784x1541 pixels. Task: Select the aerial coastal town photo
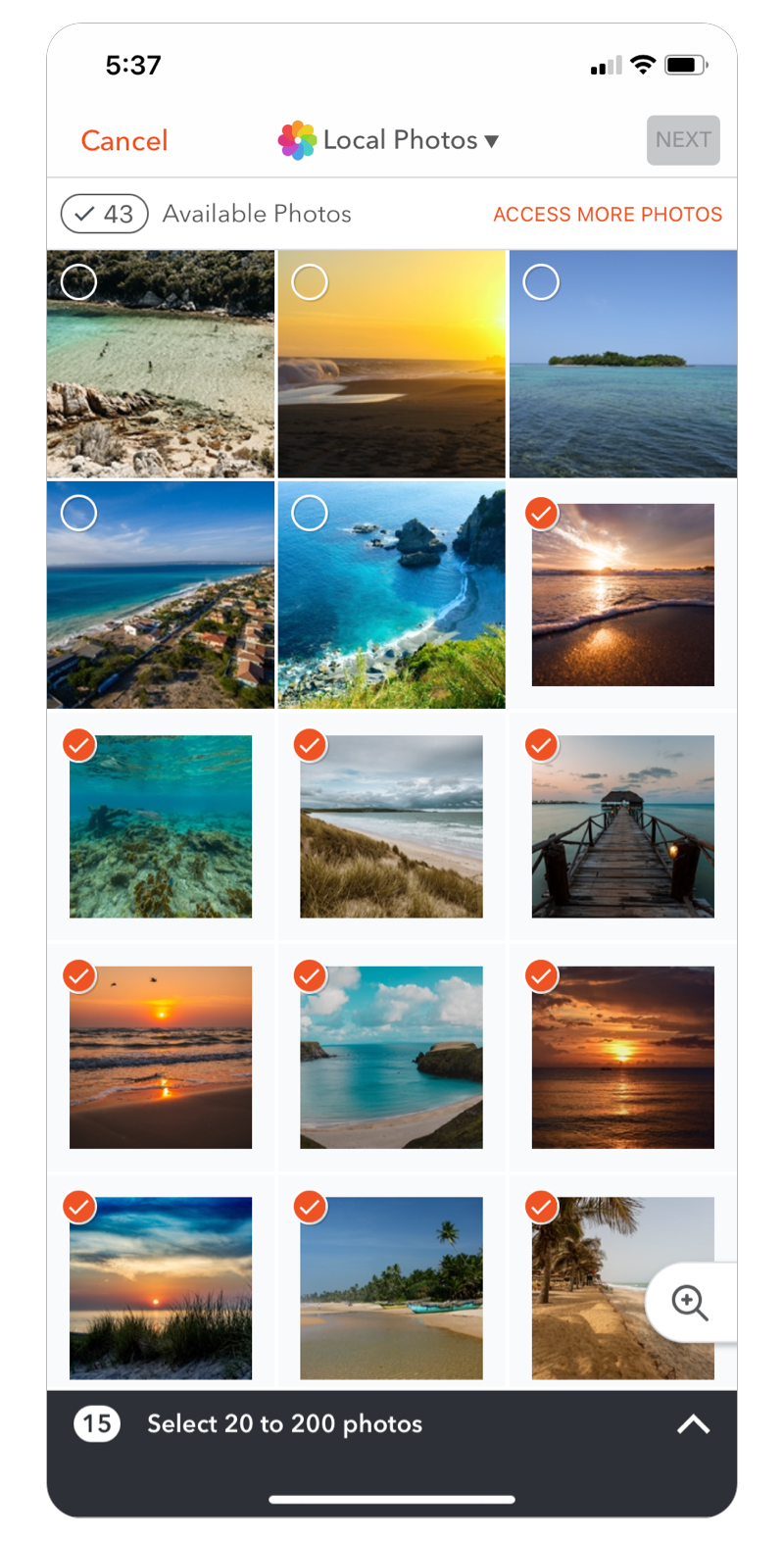[161, 595]
